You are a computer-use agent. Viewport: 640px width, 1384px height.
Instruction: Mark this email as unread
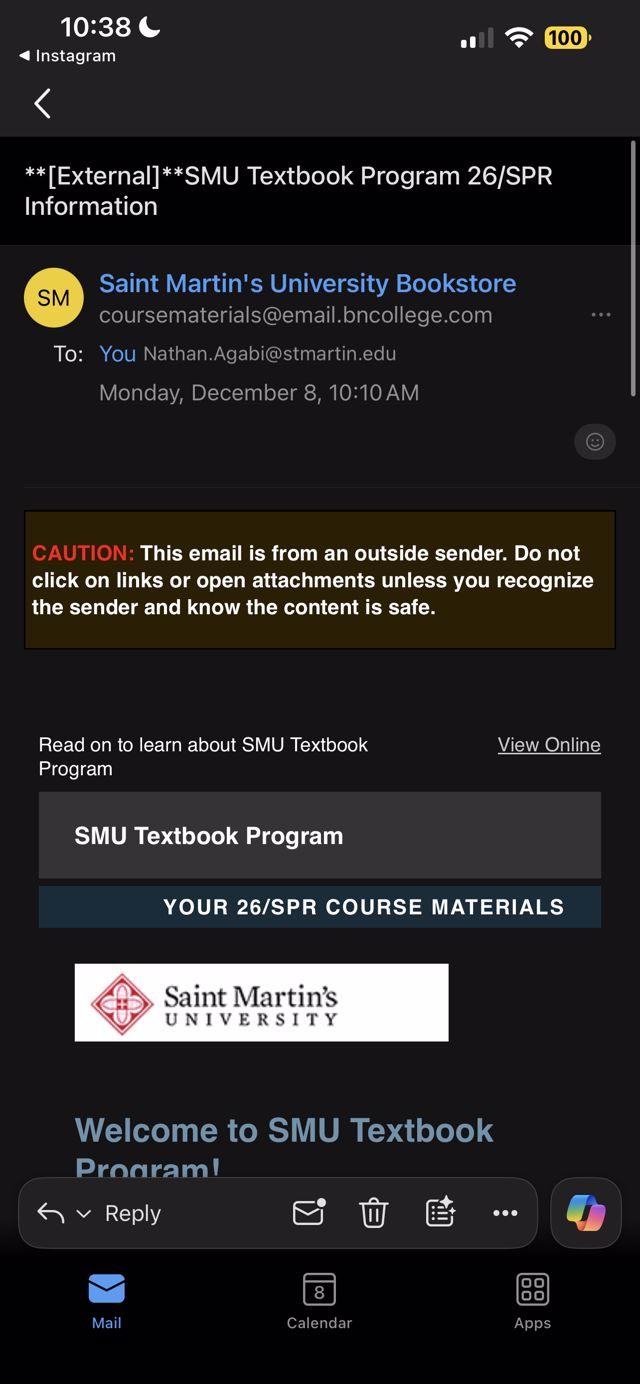(308, 1212)
